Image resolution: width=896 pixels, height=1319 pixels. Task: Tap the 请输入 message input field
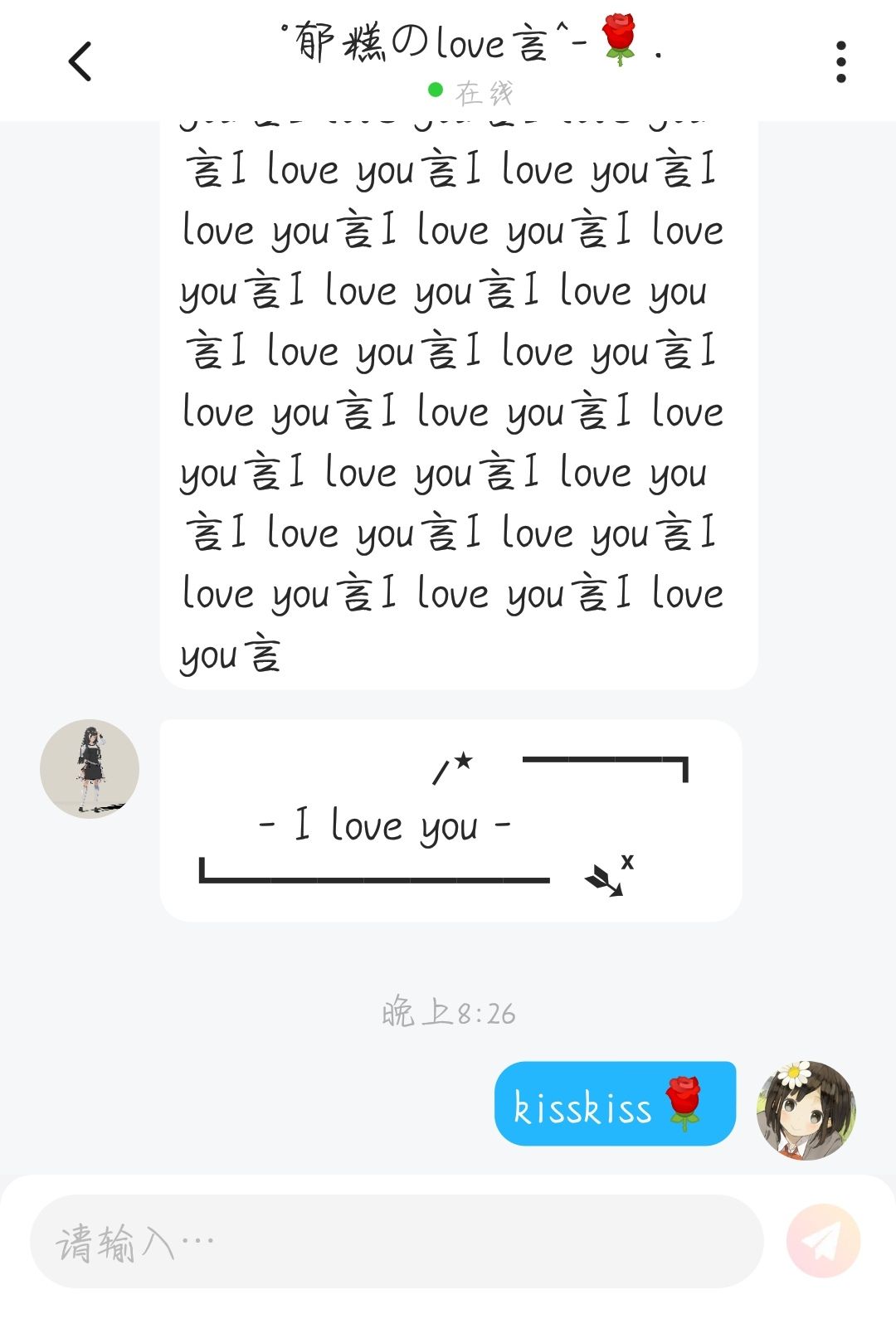pyautogui.click(x=397, y=1242)
